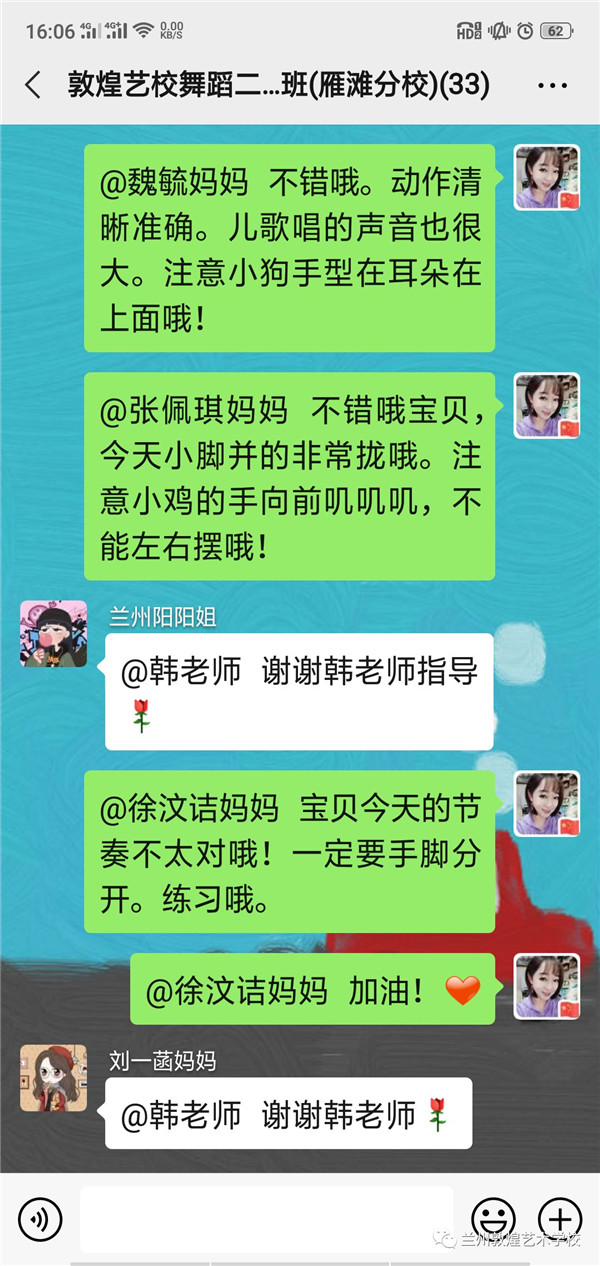The image size is (600, 1266).
Task: Open teacher avatar beside 魏毓妈妈 message
Action: [x=547, y=177]
